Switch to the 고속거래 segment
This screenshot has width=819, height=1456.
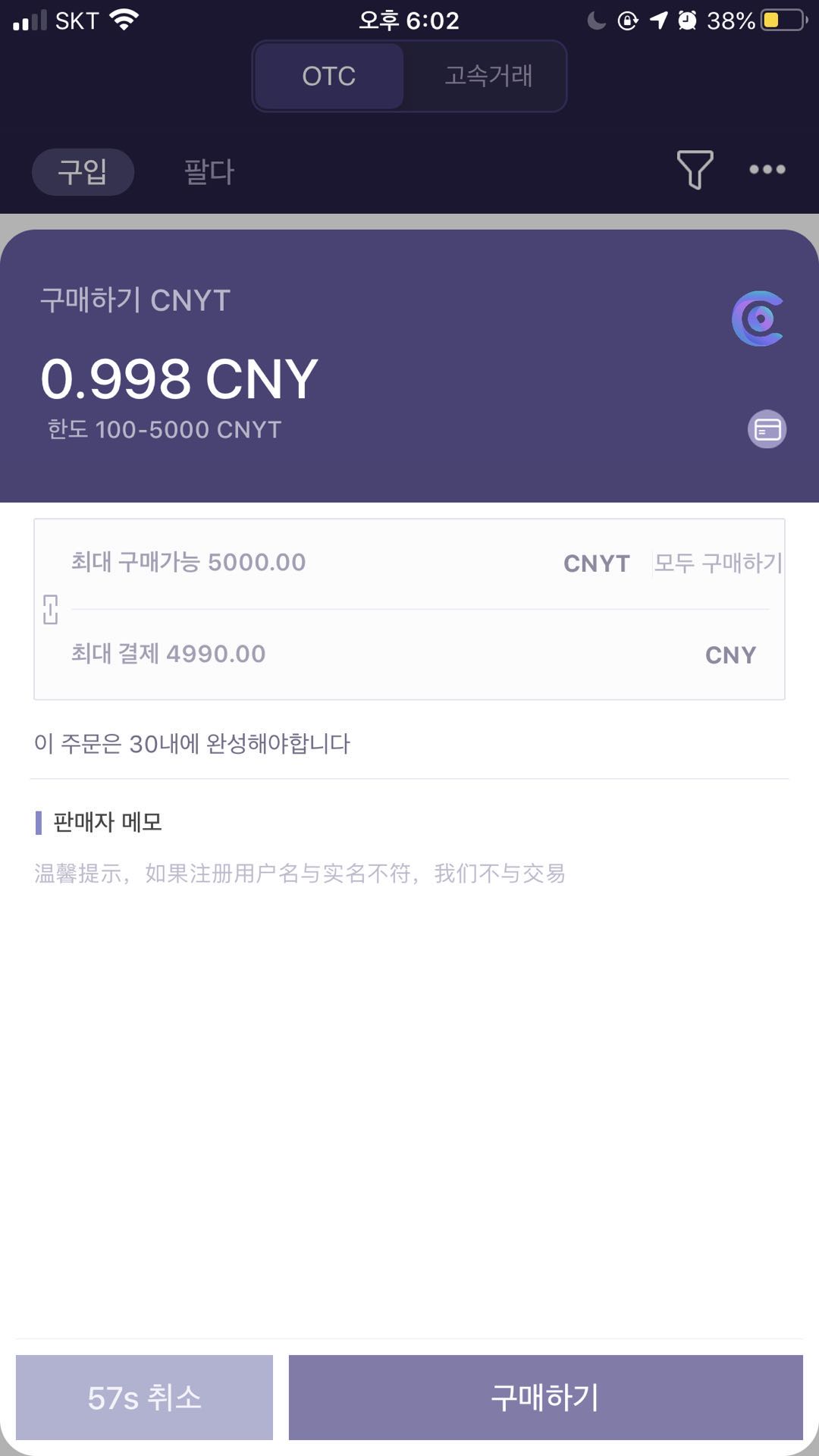488,76
